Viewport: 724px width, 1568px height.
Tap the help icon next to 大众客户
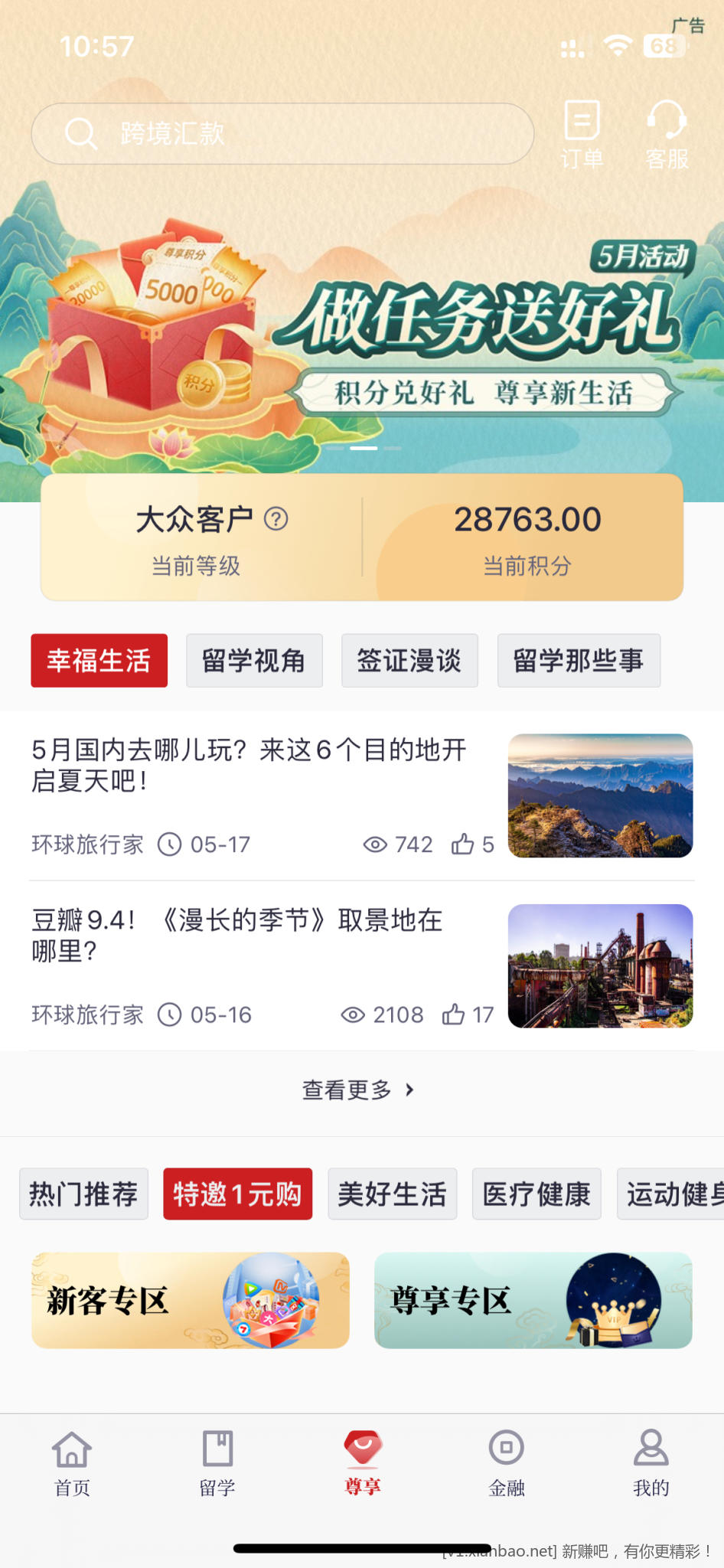click(x=276, y=519)
